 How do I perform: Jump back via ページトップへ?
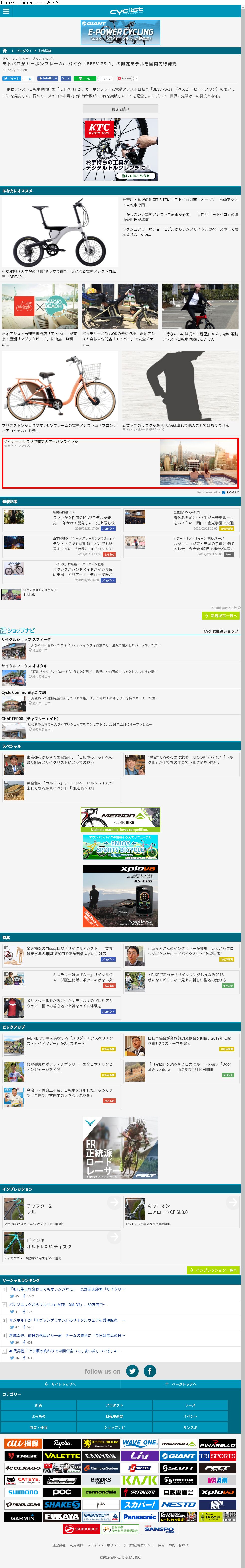pos(180,1384)
